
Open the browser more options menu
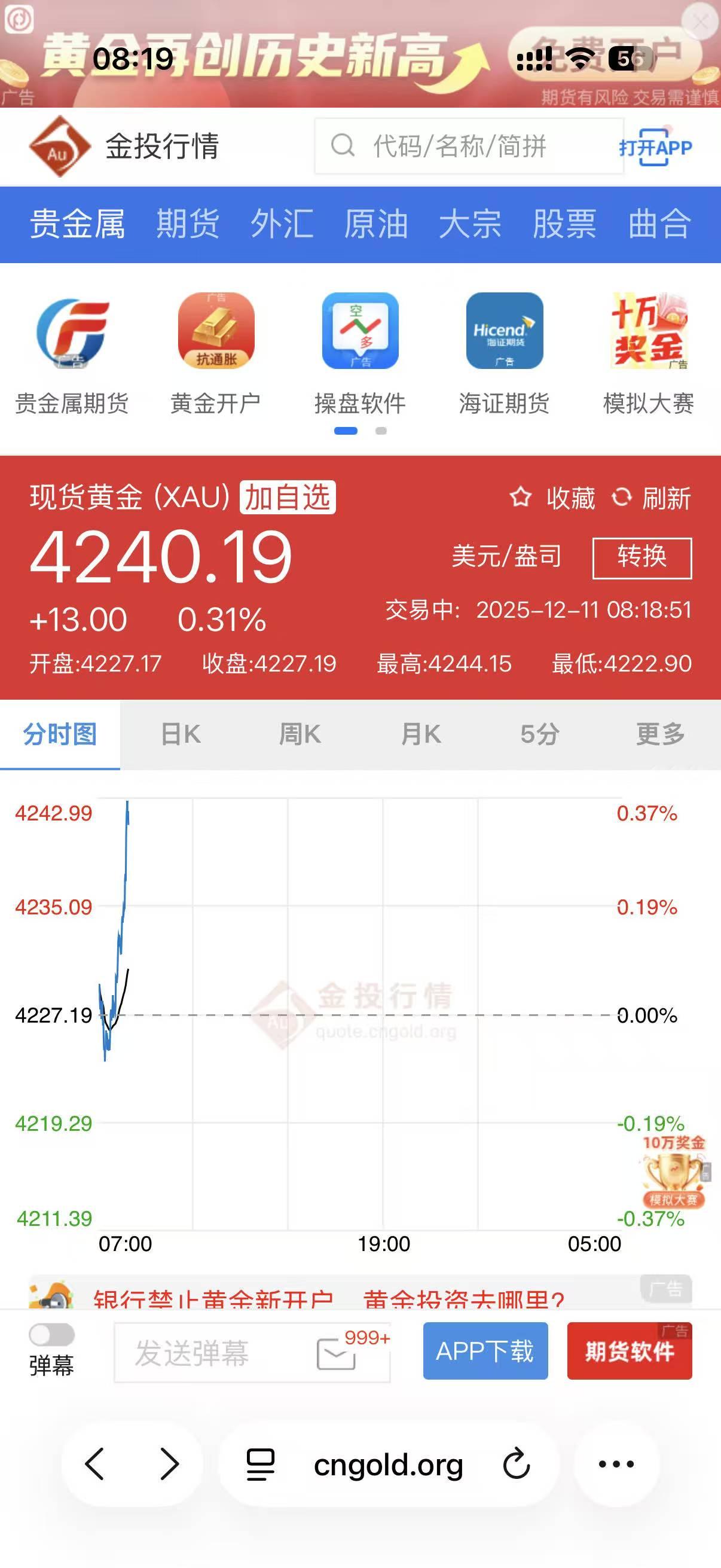(617, 1466)
